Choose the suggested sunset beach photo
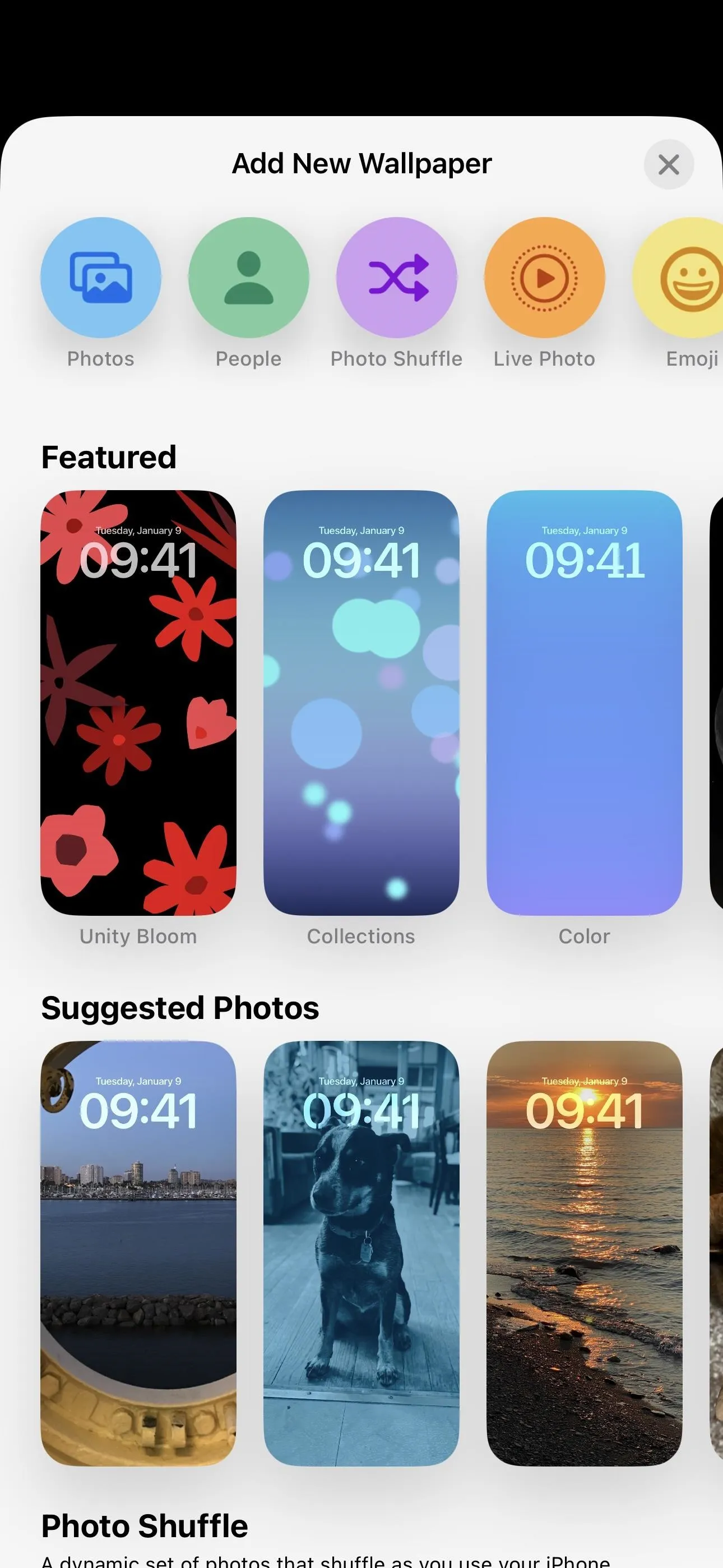Screen dimensions: 723x1568 584,1253
